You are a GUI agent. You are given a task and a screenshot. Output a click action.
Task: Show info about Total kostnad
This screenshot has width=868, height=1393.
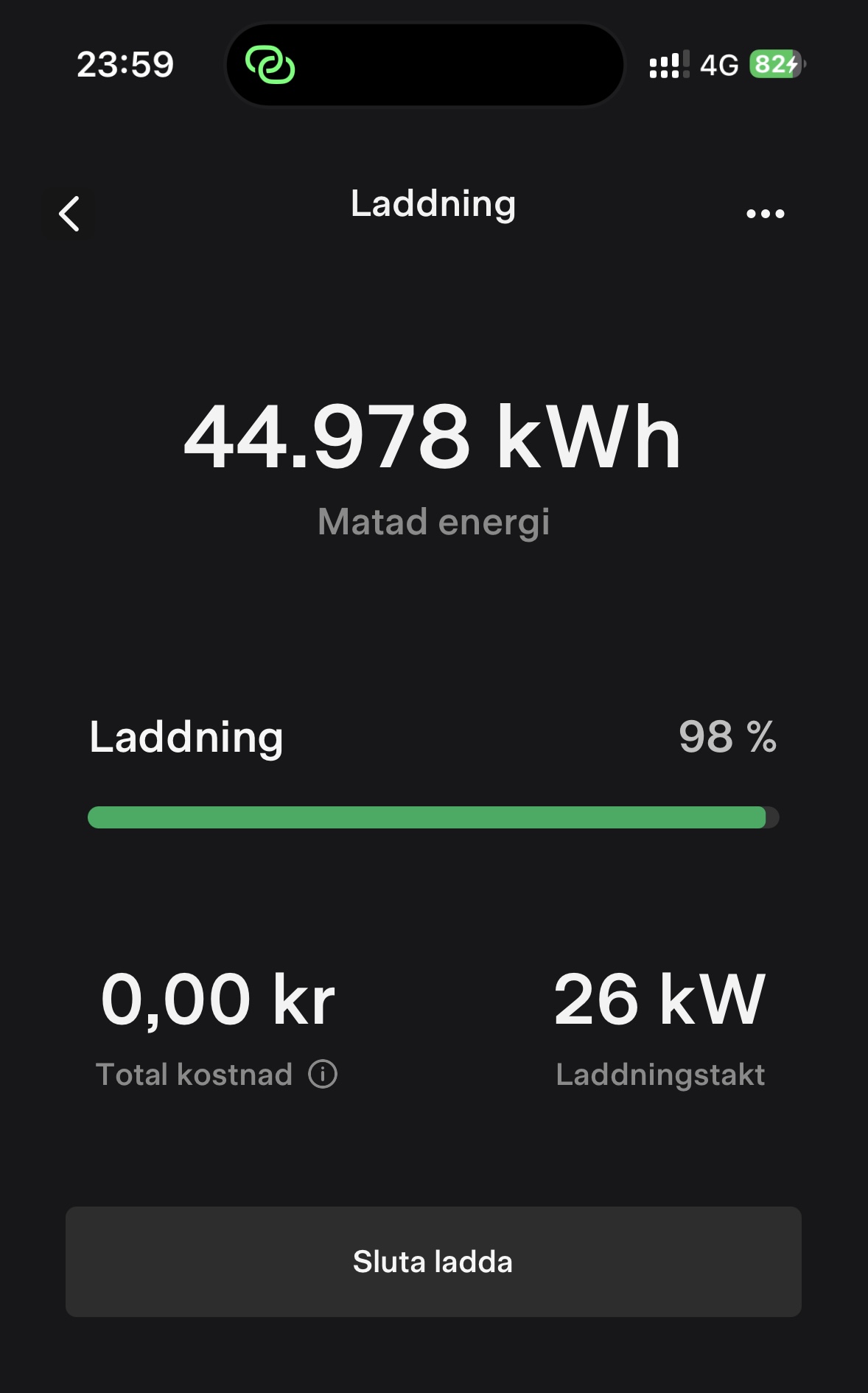(323, 1074)
